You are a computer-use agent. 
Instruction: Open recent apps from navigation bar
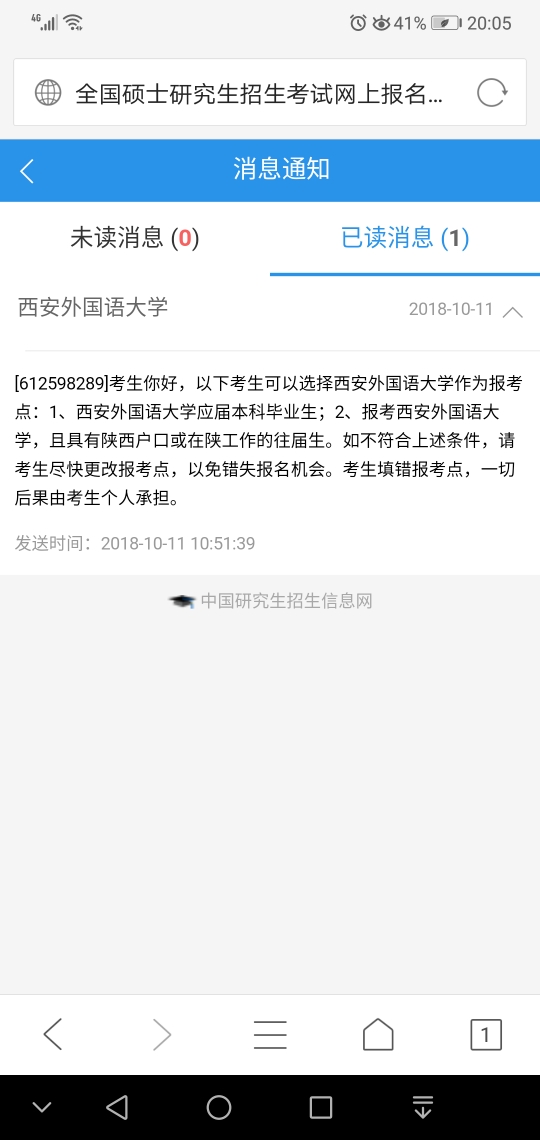coord(321,1107)
